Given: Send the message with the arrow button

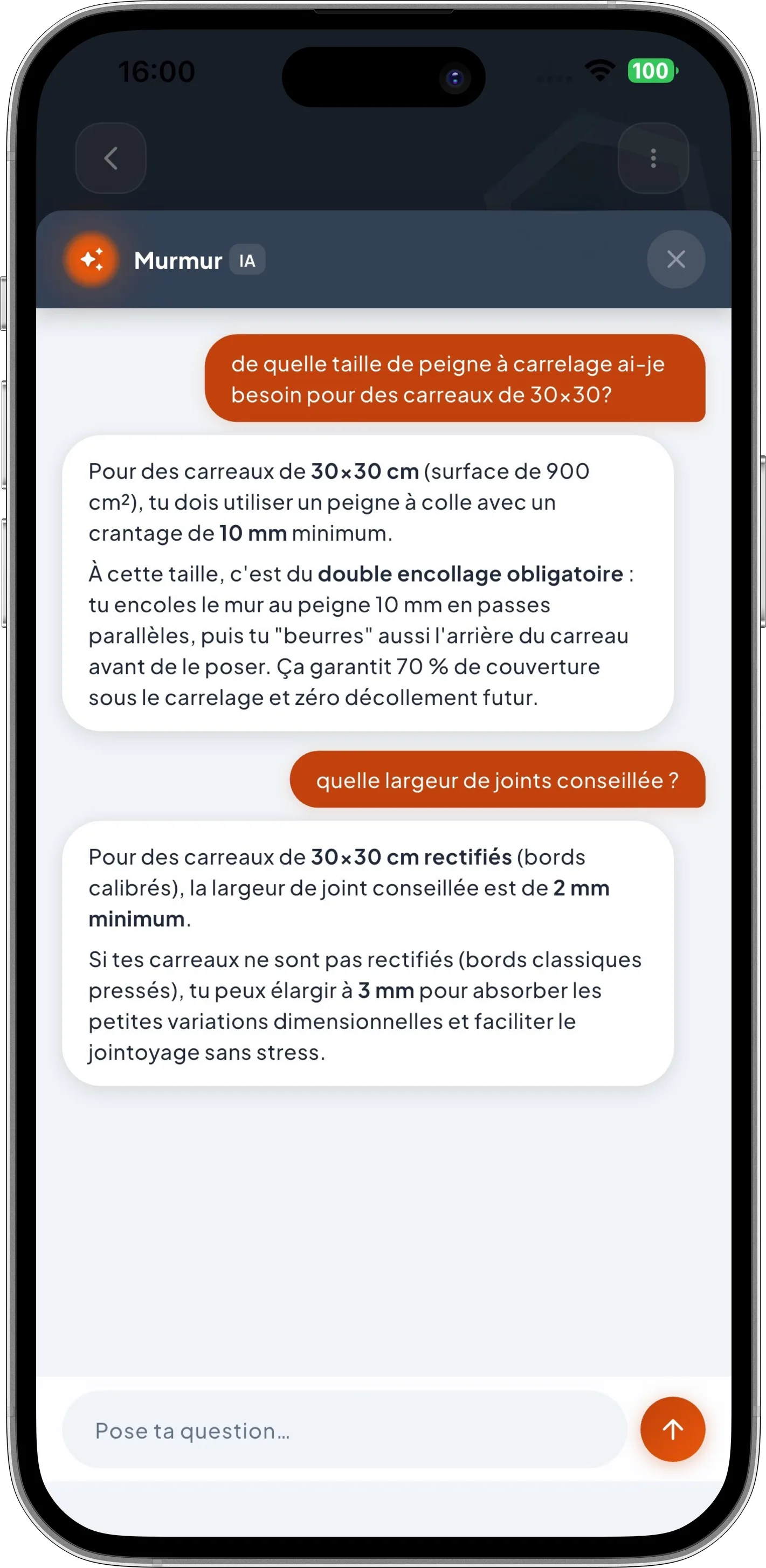Looking at the screenshot, I should pyautogui.click(x=672, y=1429).
